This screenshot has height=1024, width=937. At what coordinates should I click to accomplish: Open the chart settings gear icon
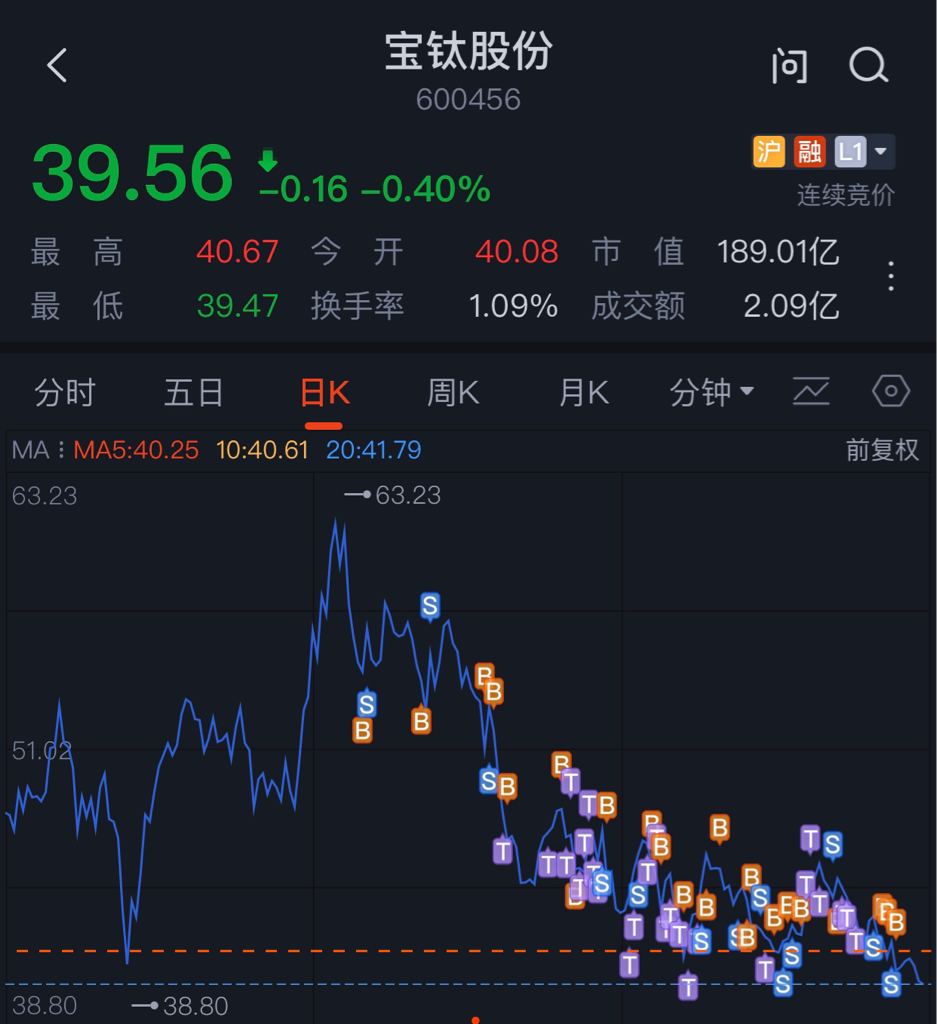[889, 392]
